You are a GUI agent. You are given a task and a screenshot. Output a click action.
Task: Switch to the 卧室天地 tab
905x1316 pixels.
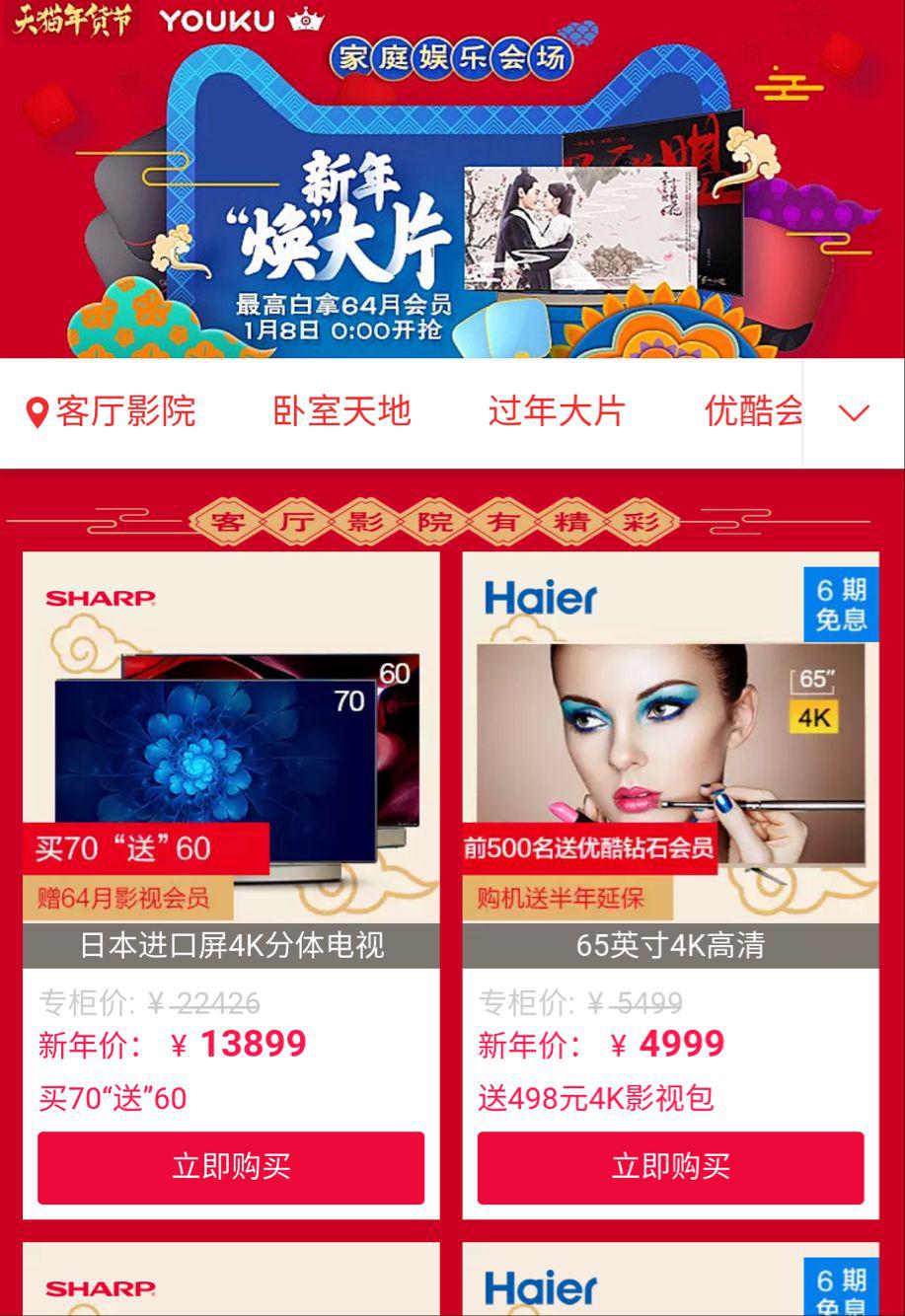(x=341, y=412)
